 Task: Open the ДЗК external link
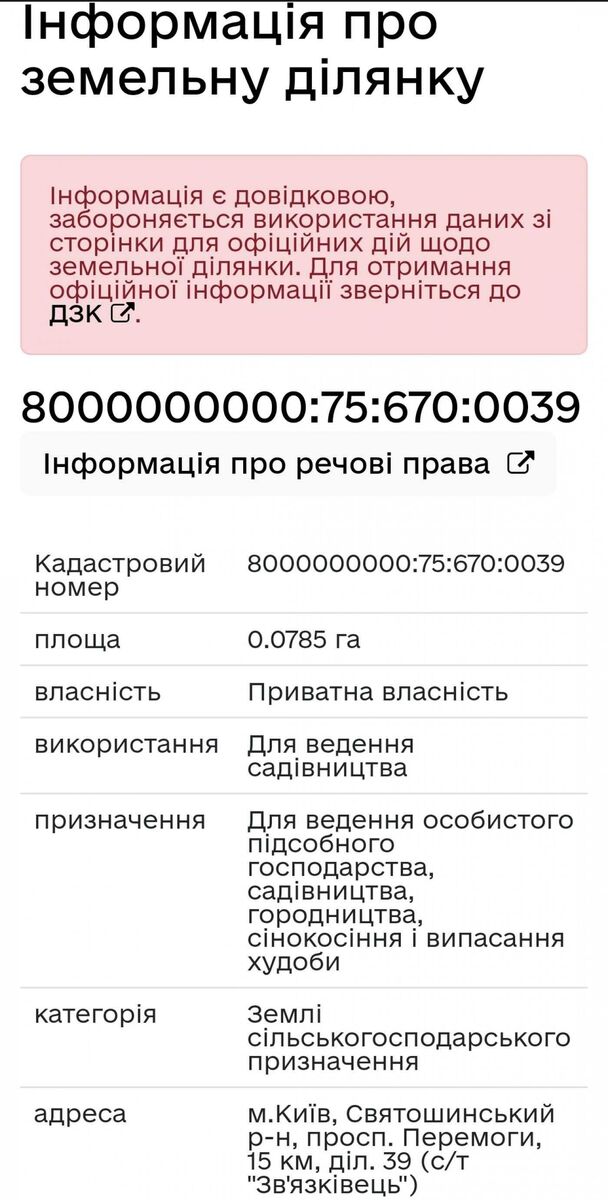pos(90,314)
